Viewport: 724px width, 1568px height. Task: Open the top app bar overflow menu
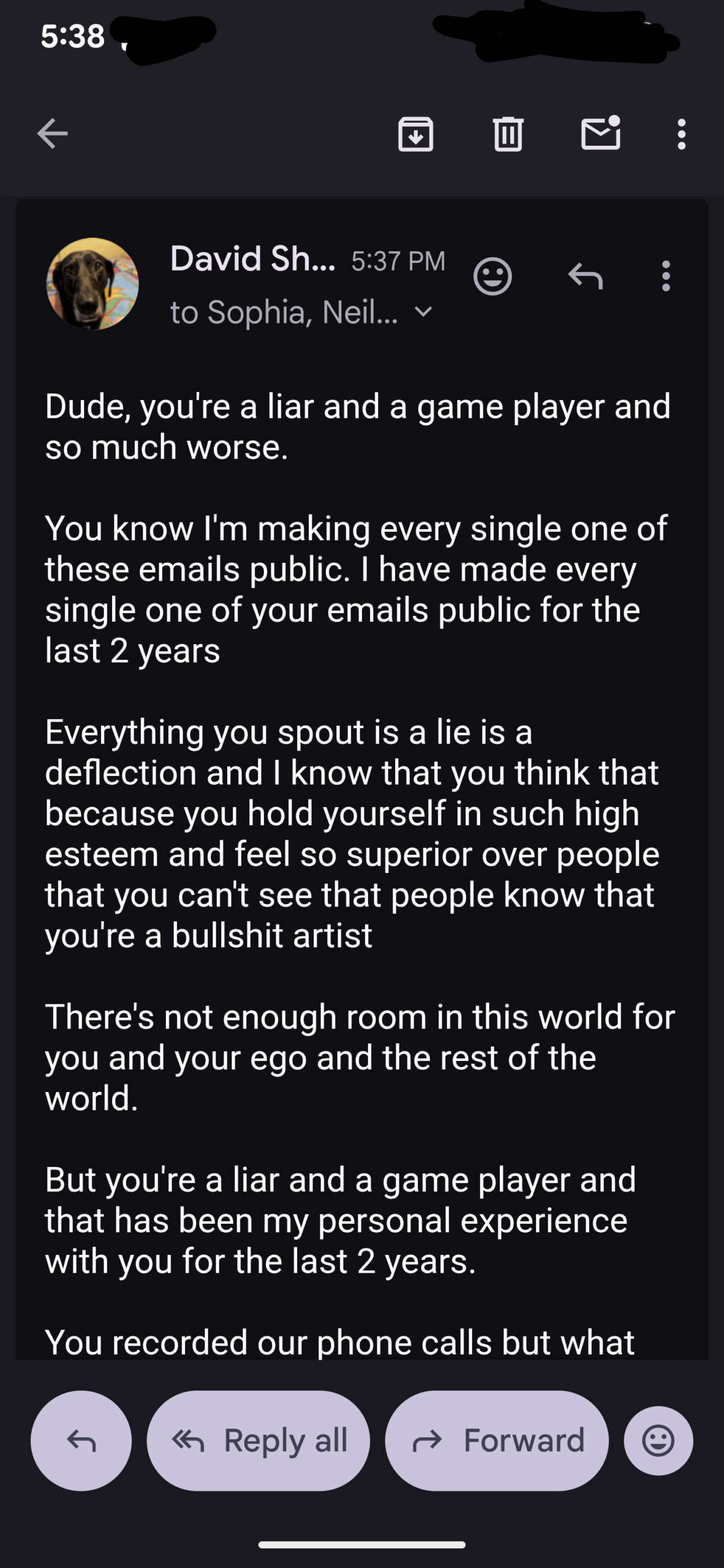pos(681,134)
